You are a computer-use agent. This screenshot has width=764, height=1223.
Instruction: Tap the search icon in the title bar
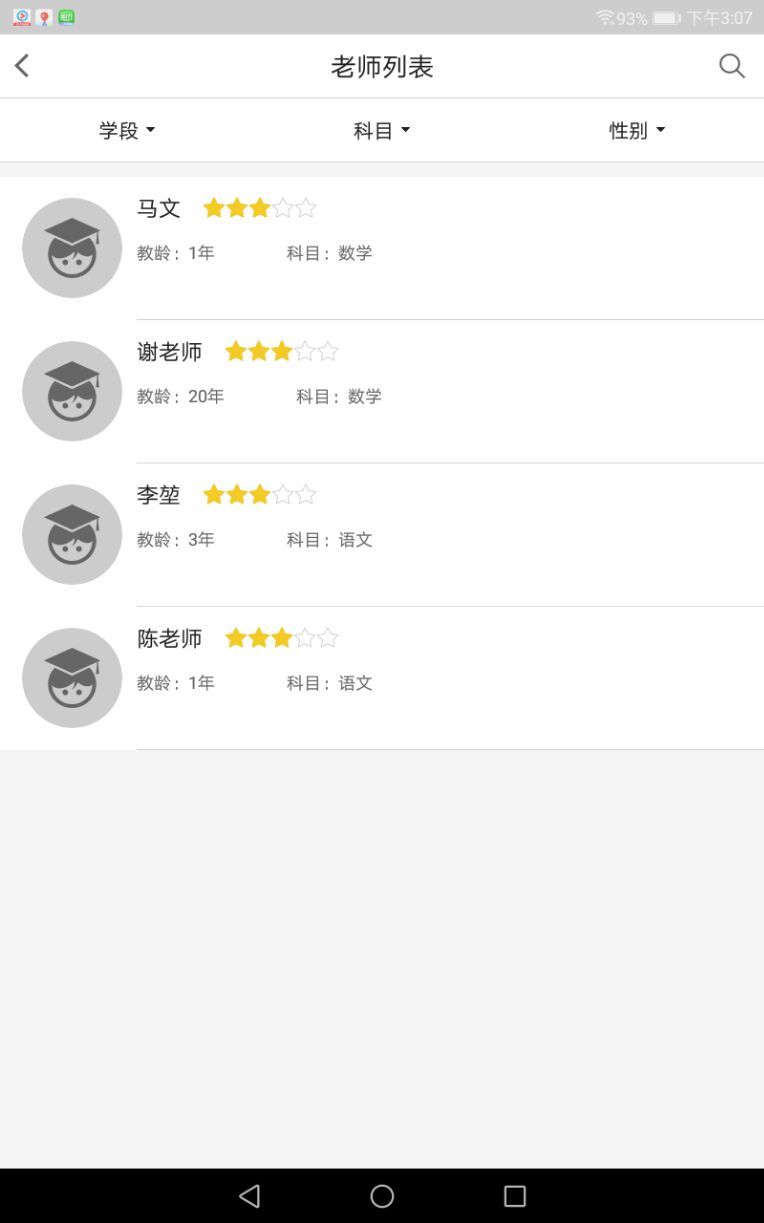(732, 65)
